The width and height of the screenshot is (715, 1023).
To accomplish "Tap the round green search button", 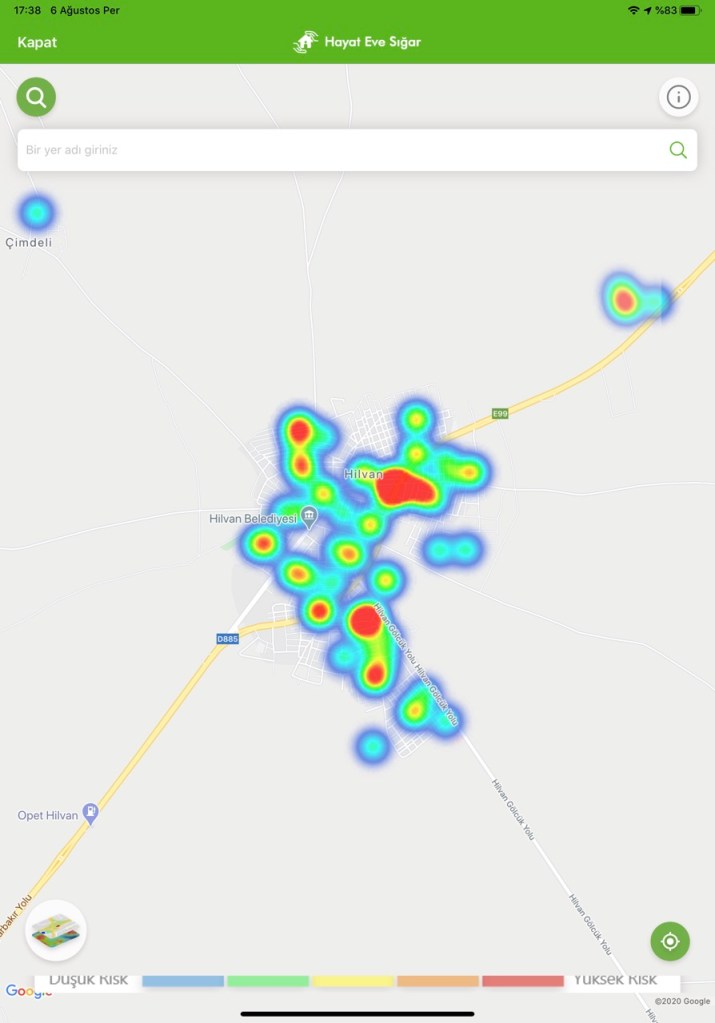I will tap(36, 97).
